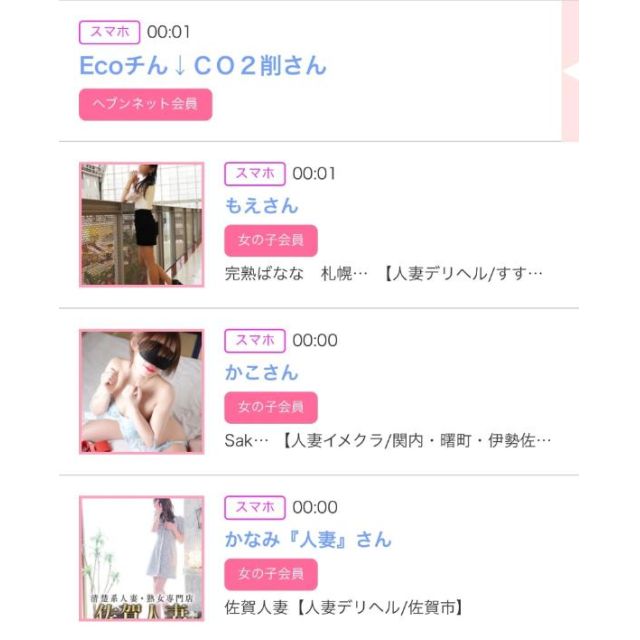Open the Ecoチん↓CO2削さん profile link

pos(202,66)
